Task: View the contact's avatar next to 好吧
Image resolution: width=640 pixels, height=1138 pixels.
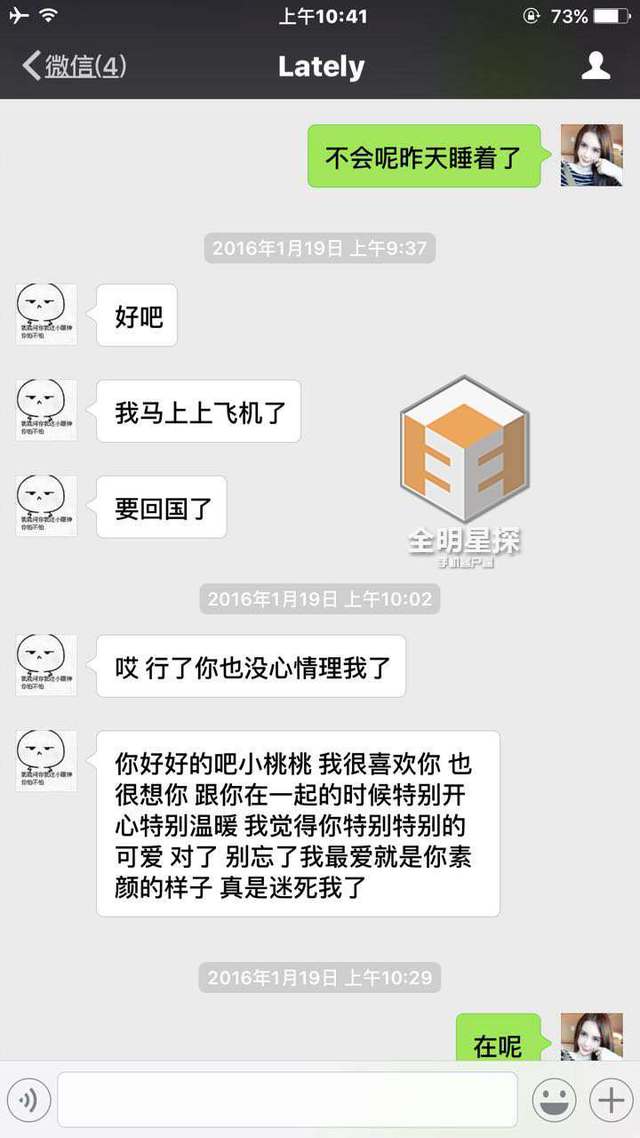Action: pos(46,315)
